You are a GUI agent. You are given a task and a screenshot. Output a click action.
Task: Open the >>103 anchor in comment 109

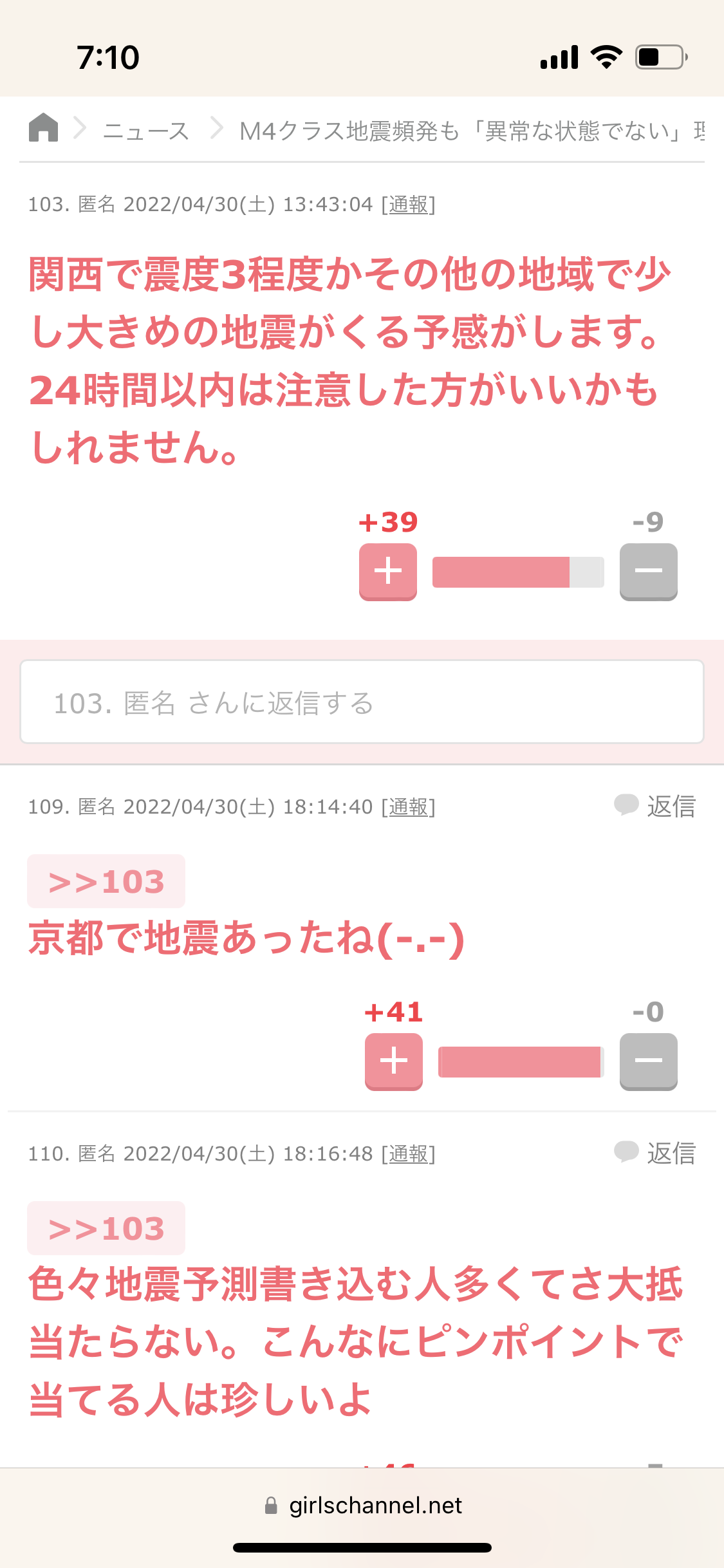pyautogui.click(x=106, y=881)
